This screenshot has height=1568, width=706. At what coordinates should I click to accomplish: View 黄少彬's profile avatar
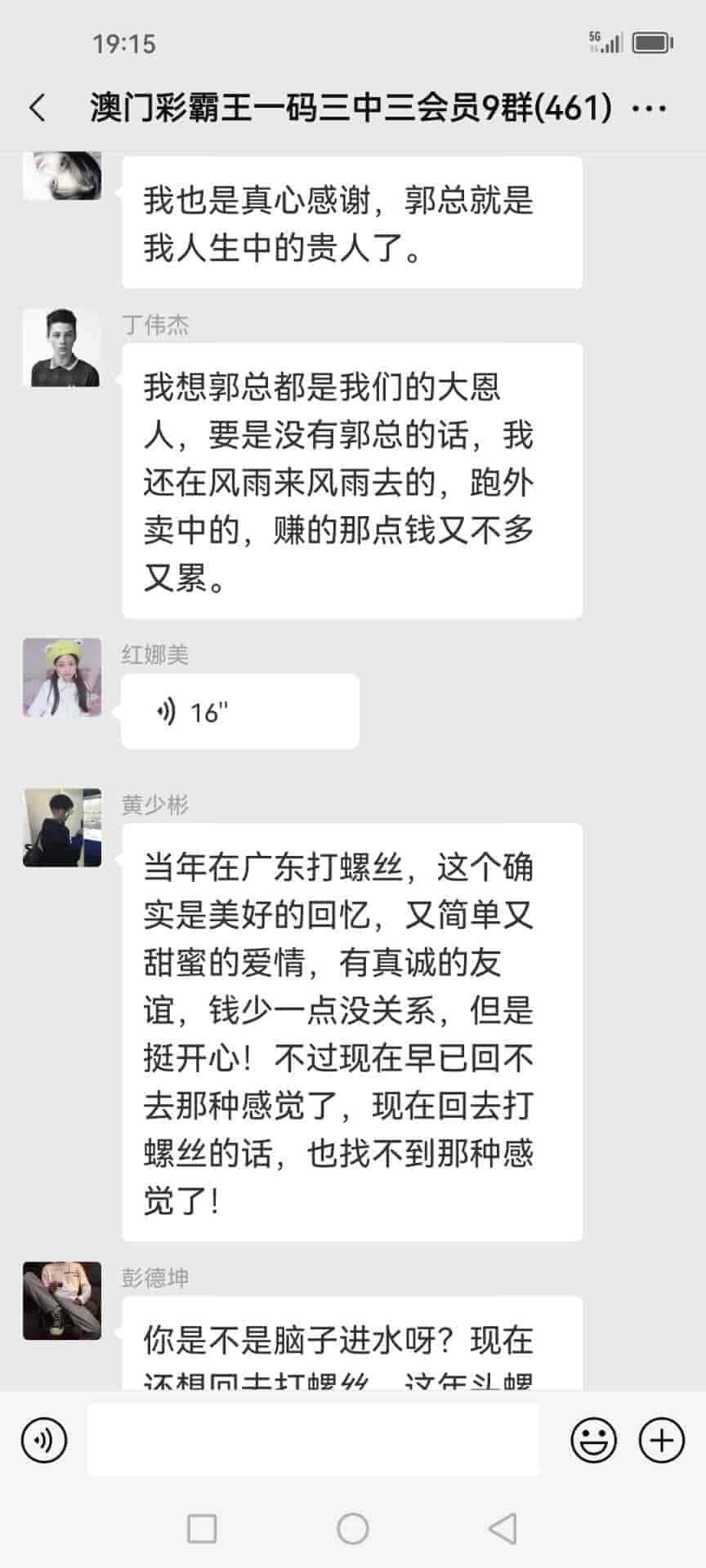[62, 827]
